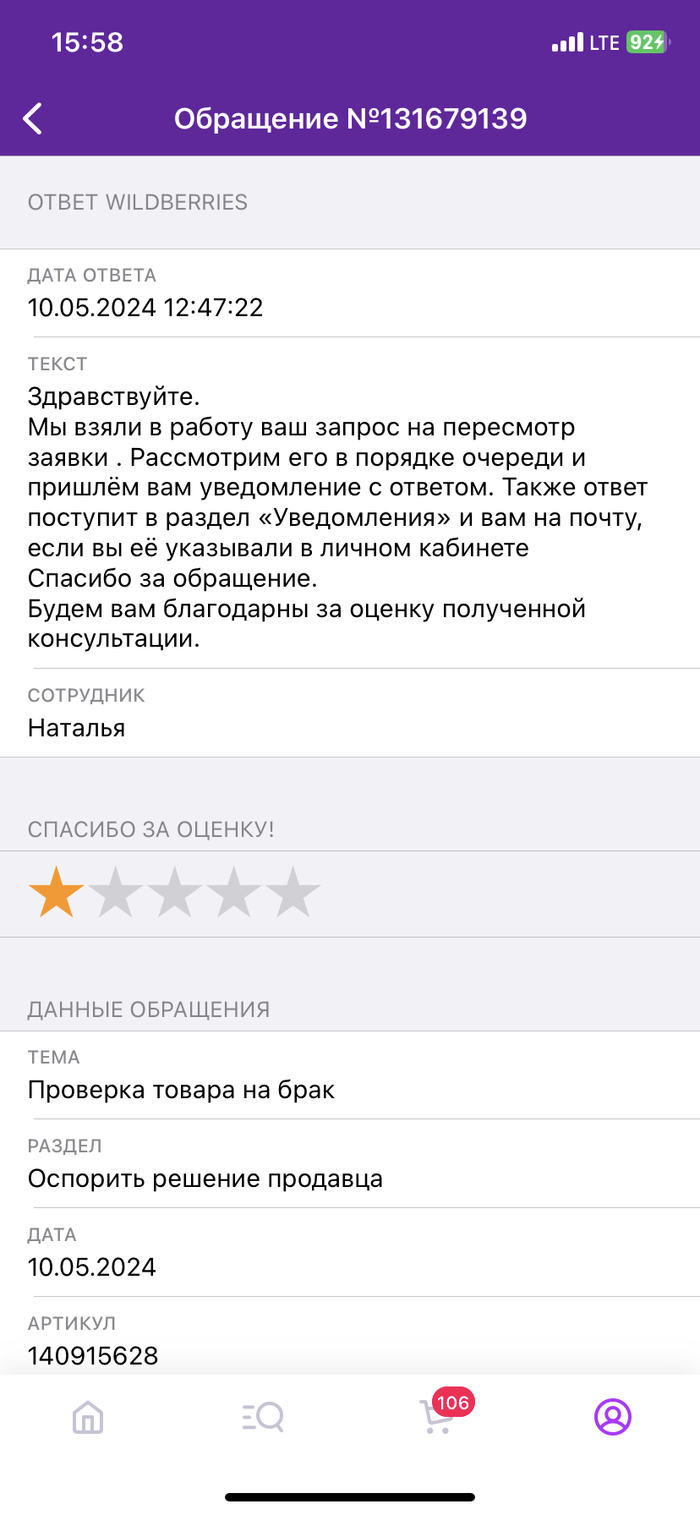Select the first rating star
This screenshot has height=1515, width=700.
tap(56, 893)
